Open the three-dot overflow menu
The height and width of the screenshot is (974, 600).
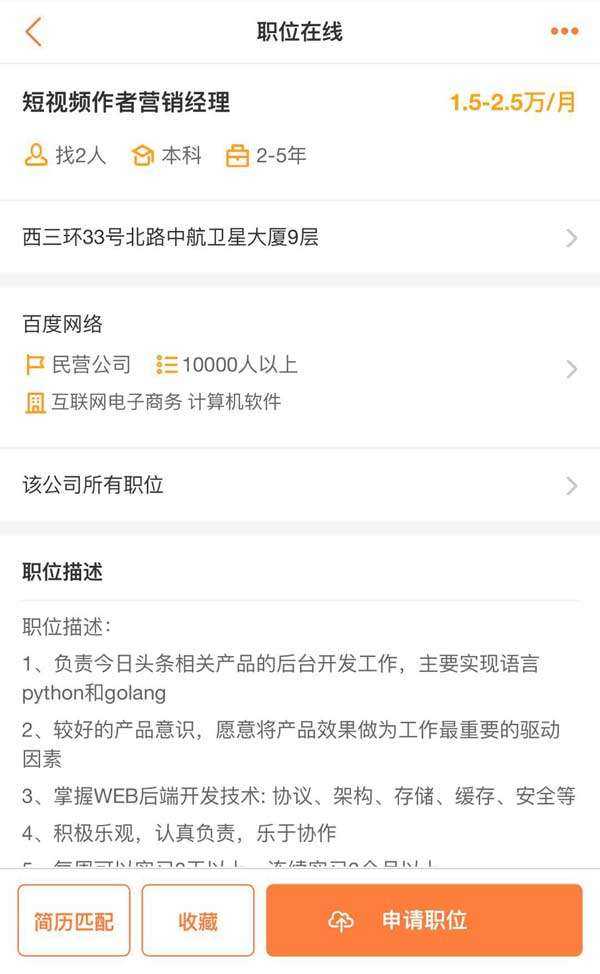point(564,31)
